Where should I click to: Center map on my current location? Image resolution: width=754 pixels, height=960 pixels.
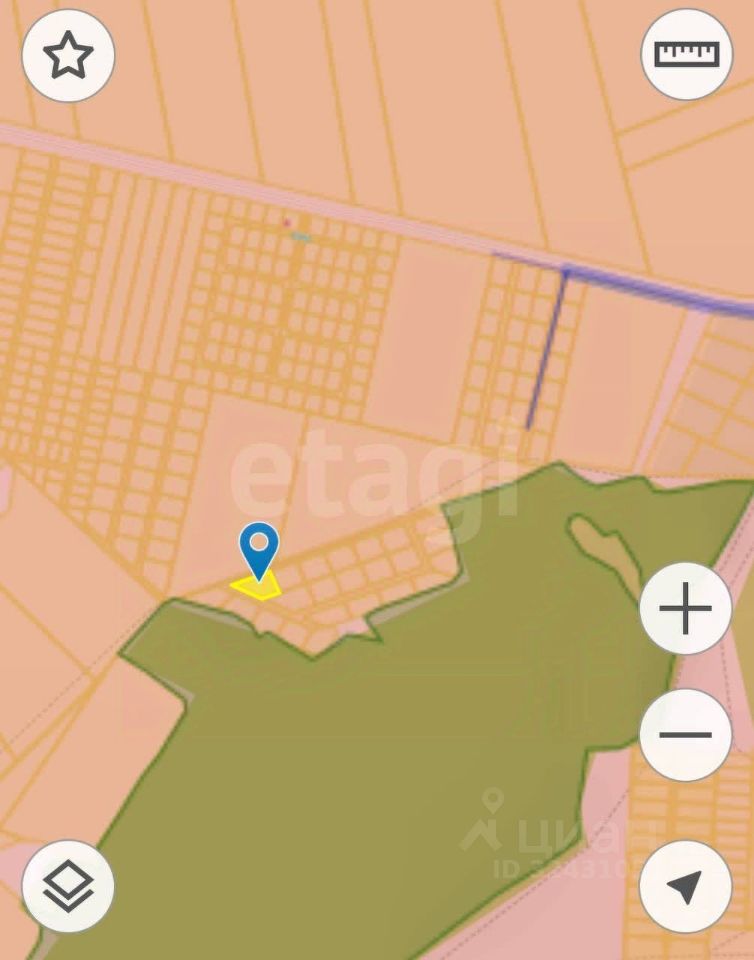tap(686, 886)
